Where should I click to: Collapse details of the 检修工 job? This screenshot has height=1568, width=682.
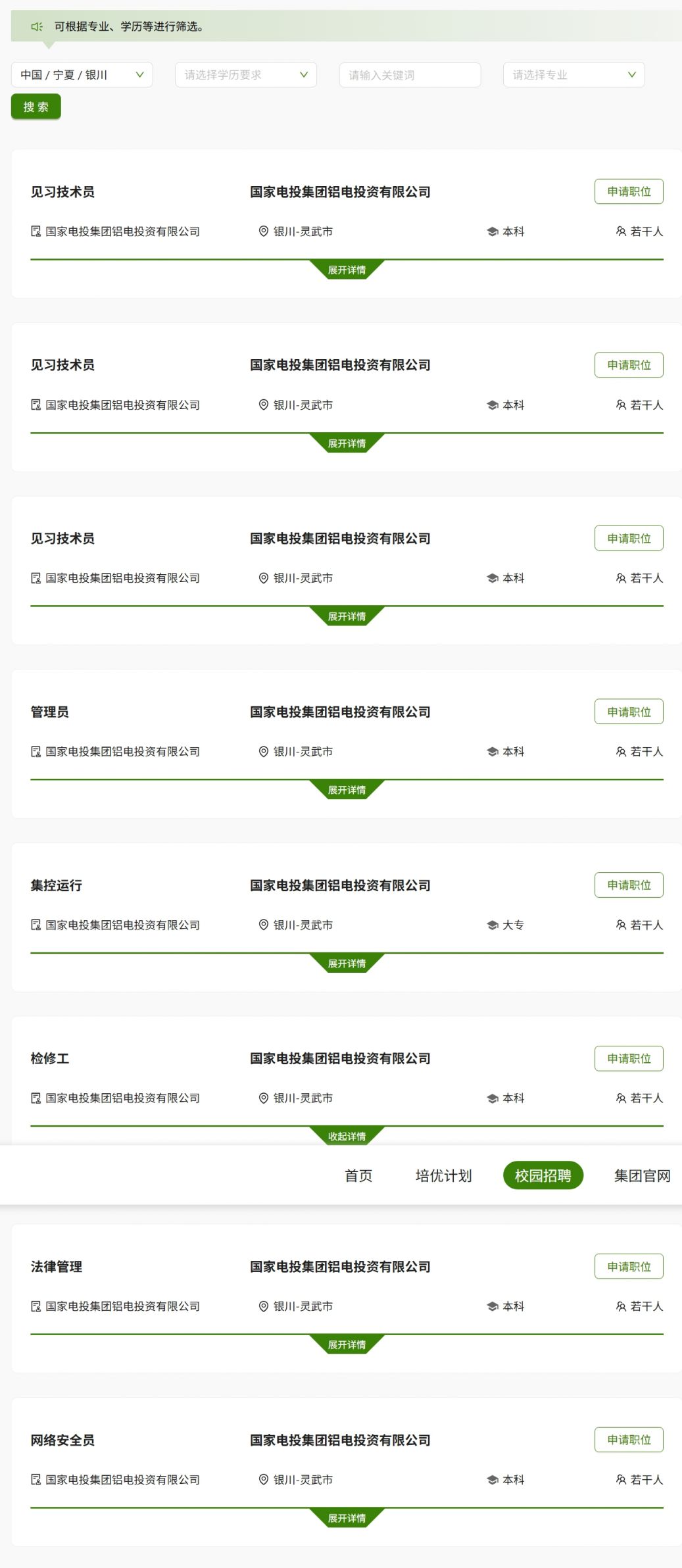[347, 1136]
